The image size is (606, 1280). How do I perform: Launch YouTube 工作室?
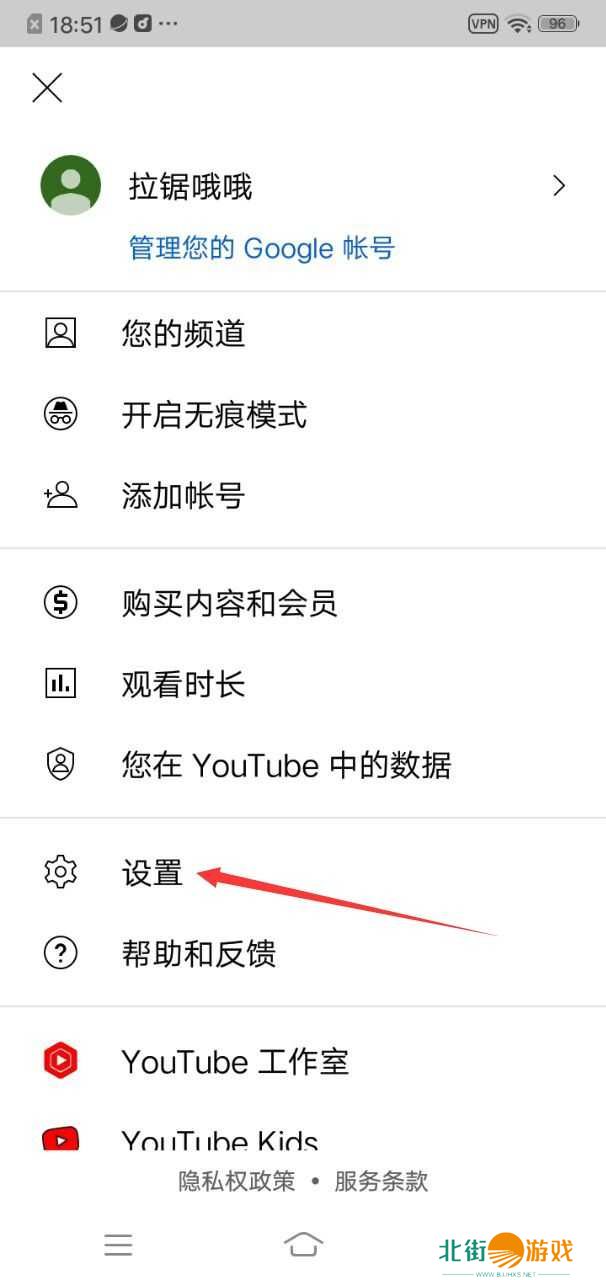(234, 1061)
